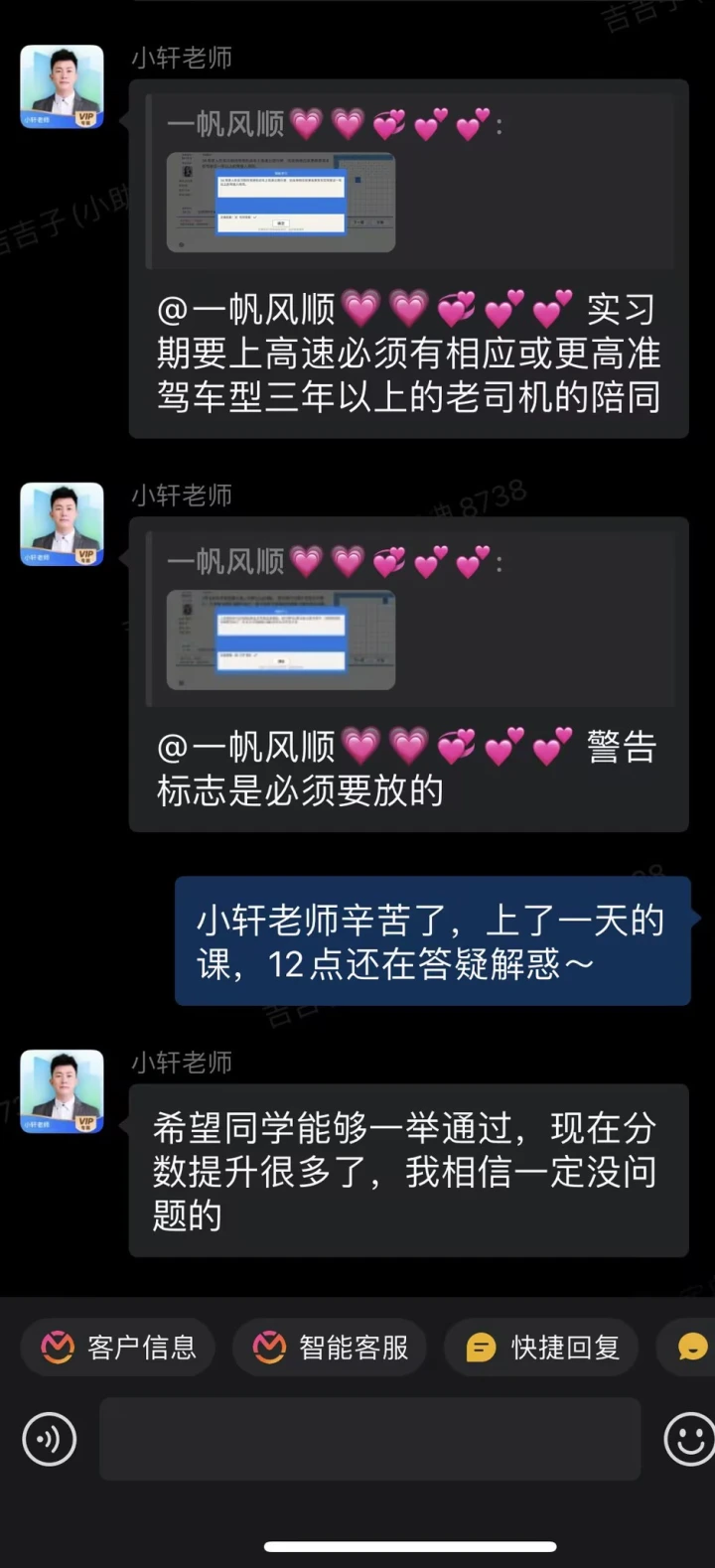Tap the 快捷回复 quick reply chip
Screen dimensions: 715x1568
(x=541, y=1347)
